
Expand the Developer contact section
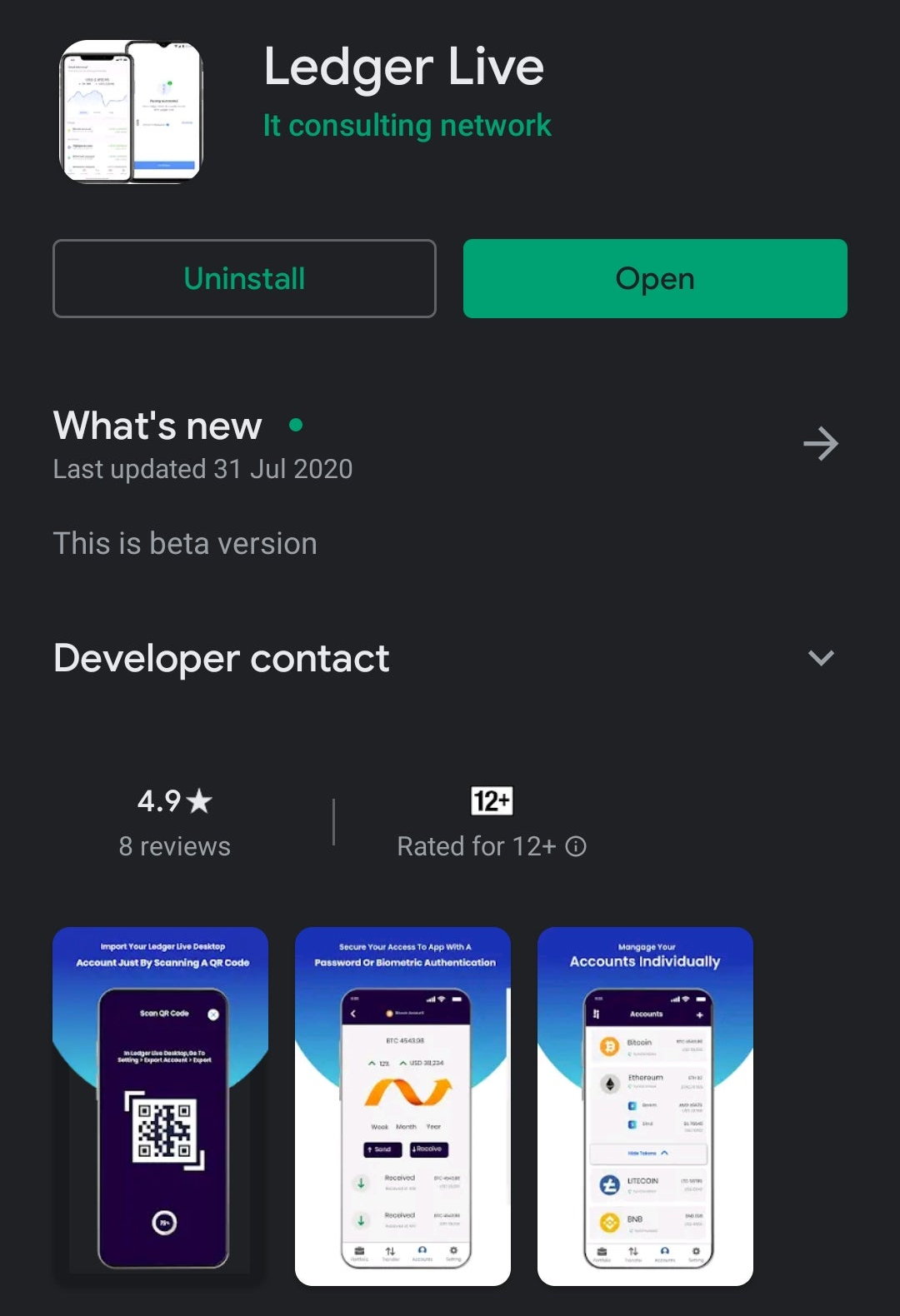[x=821, y=658]
